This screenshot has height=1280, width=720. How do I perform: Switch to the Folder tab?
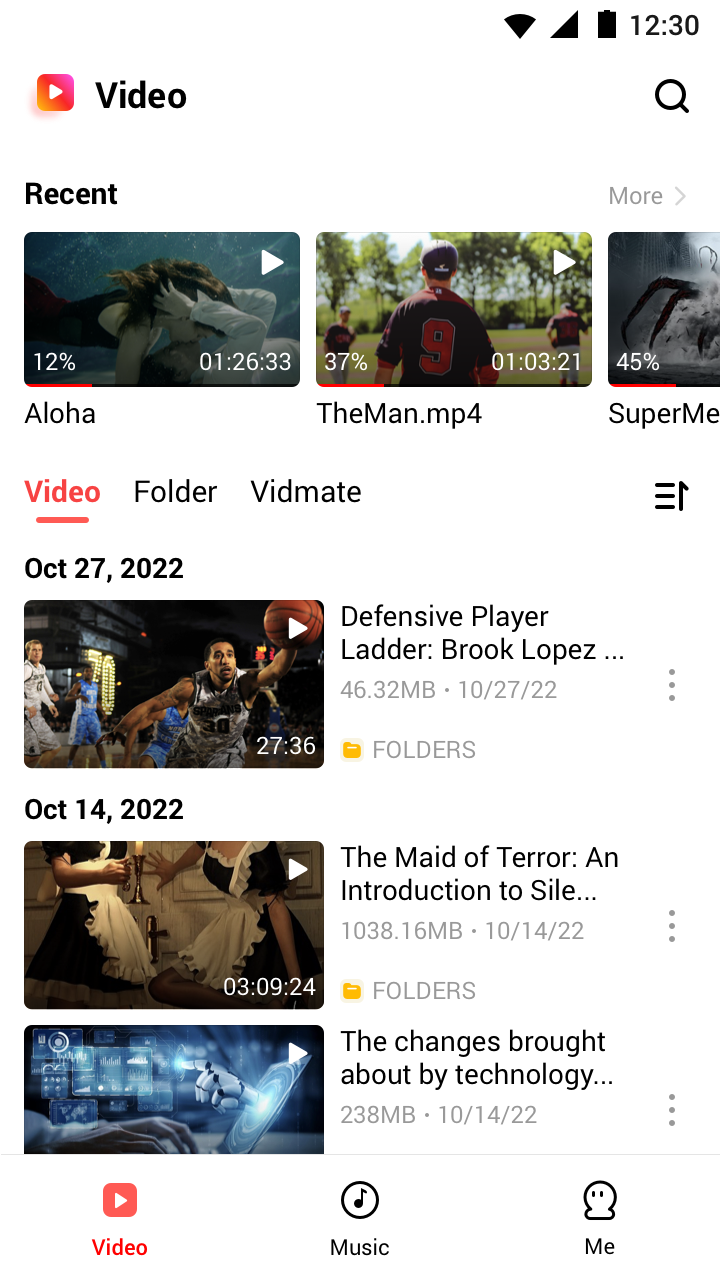(x=175, y=492)
